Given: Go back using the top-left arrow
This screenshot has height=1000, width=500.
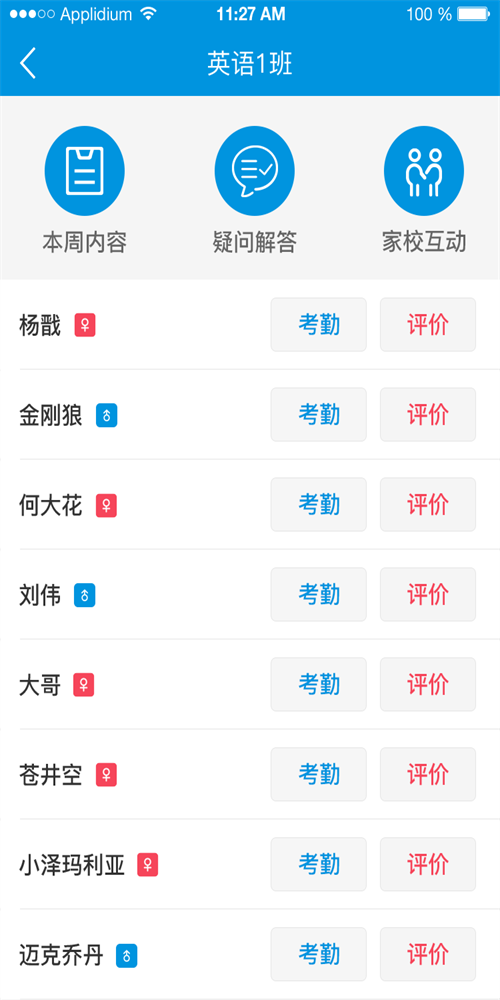Looking at the screenshot, I should pos(27,64).
